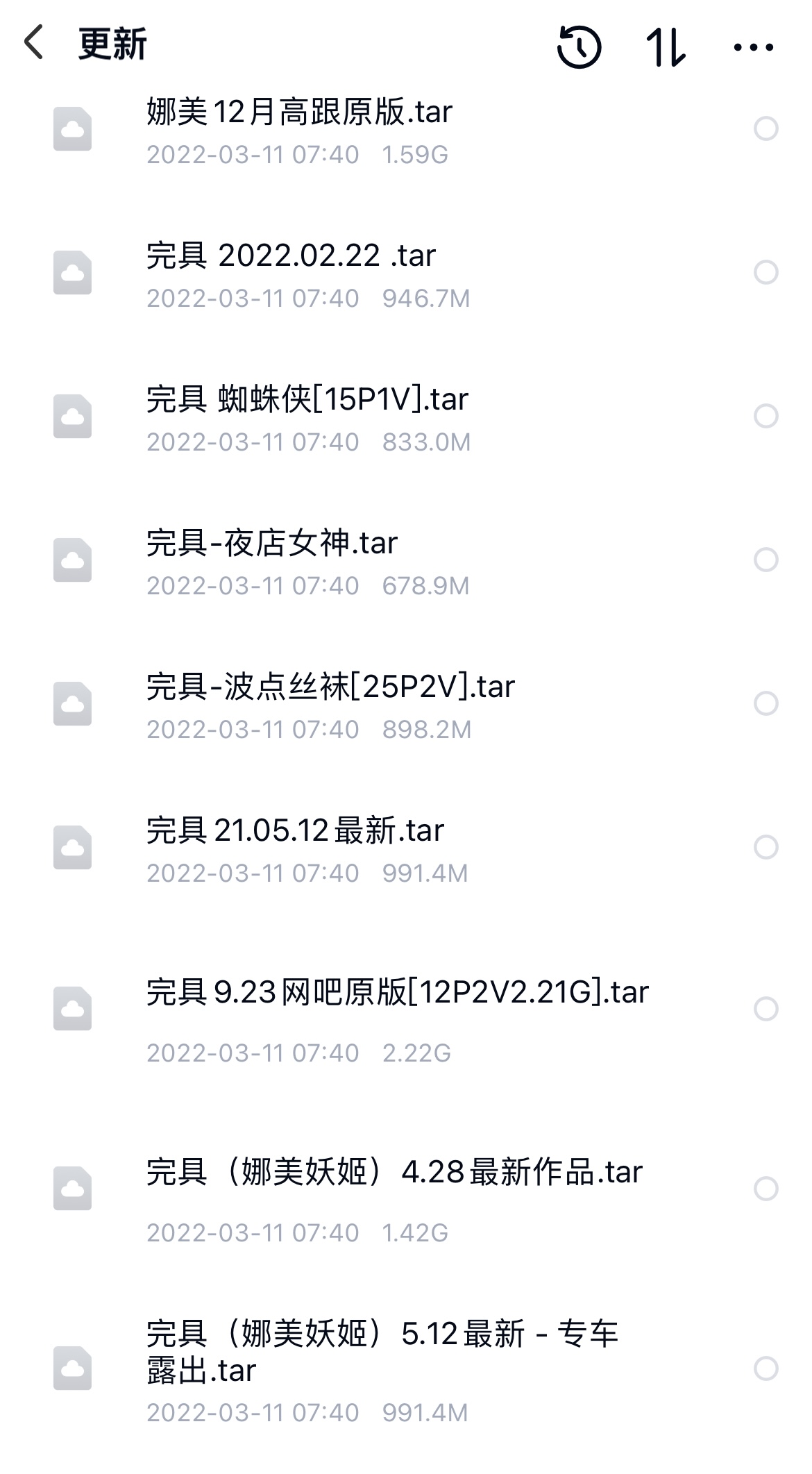Open the three-dot overflow menu
This screenshot has height=1474, width=812.
point(753,47)
